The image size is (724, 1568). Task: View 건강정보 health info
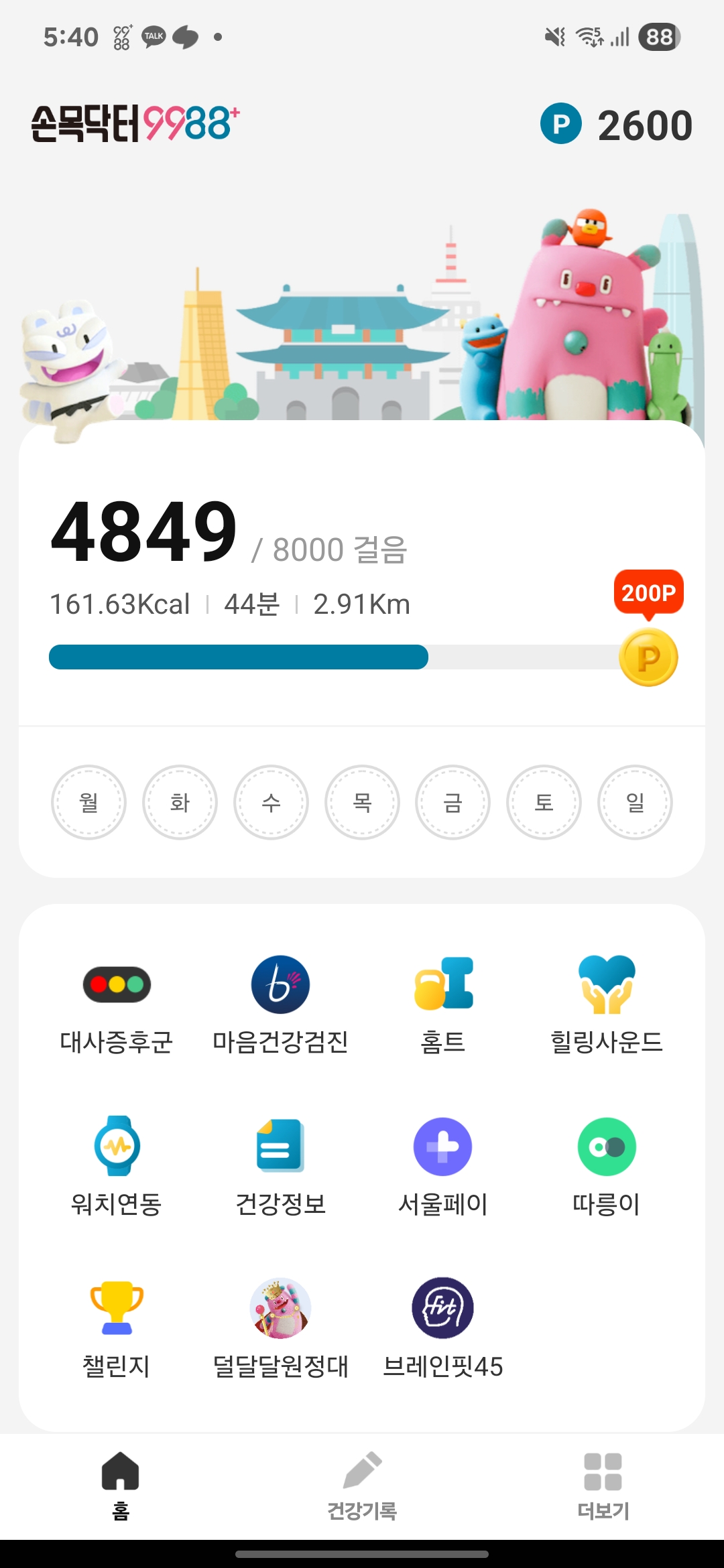click(280, 1167)
